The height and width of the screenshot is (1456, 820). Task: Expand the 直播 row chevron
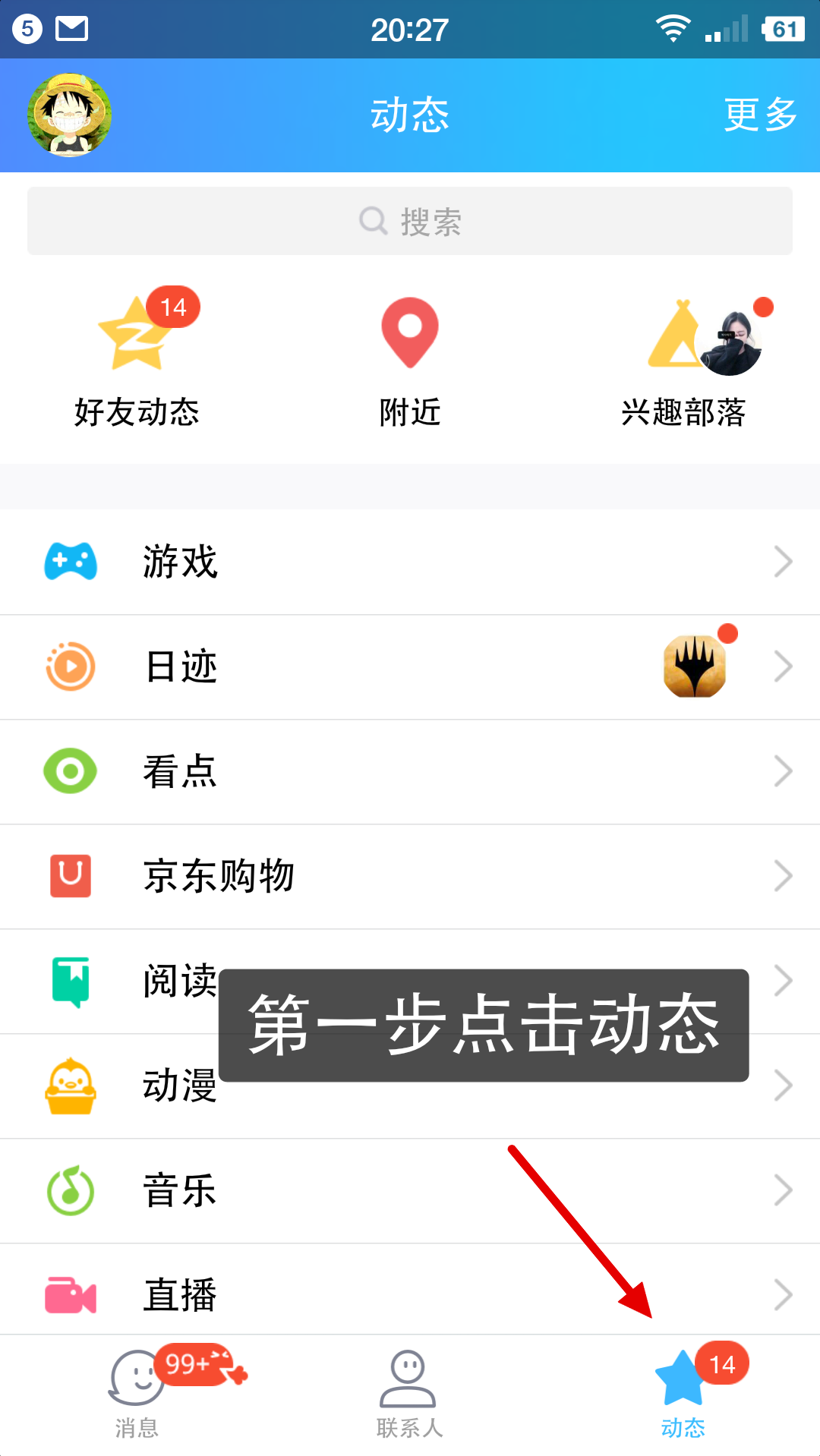[x=784, y=1295]
